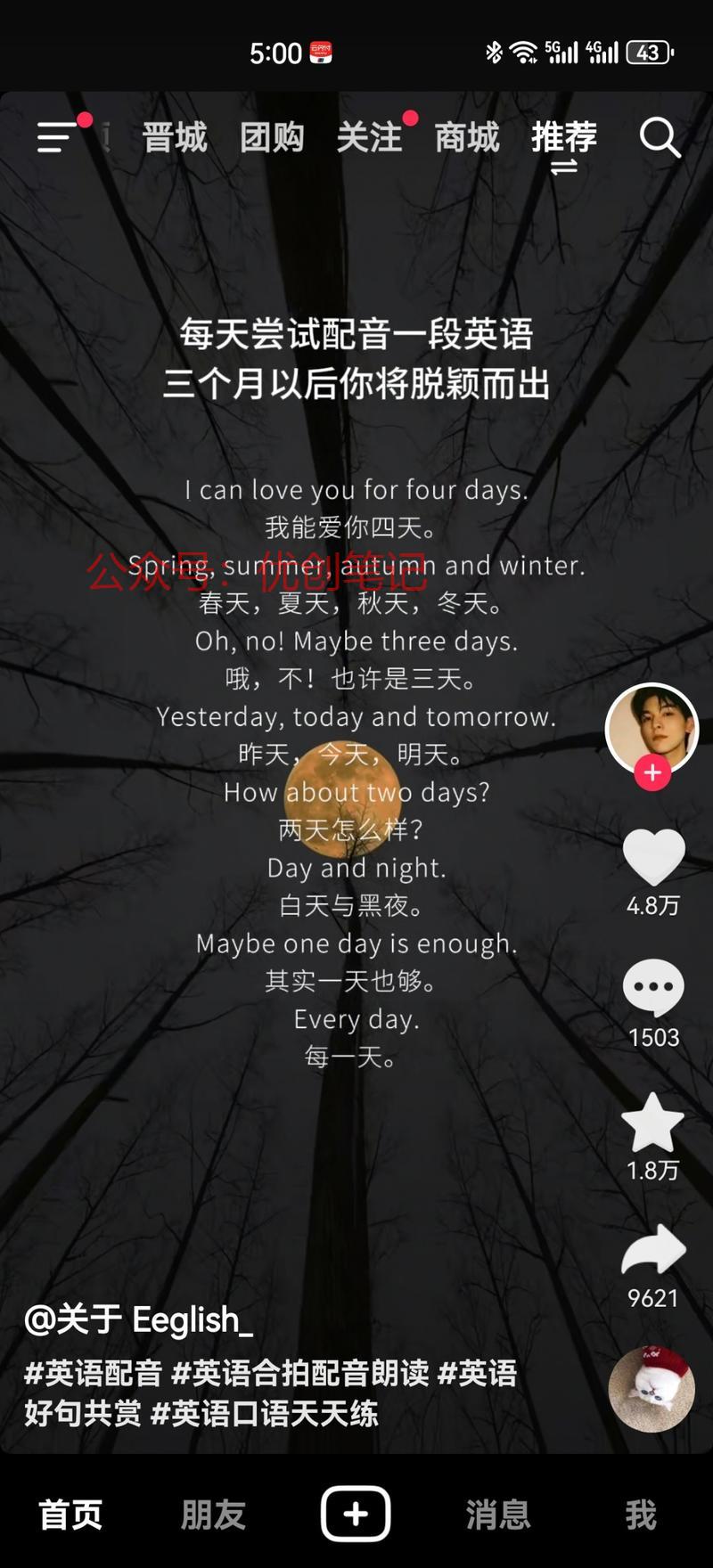713x1568 pixels.
Task: Open the side menu icon
Action: coord(57,138)
